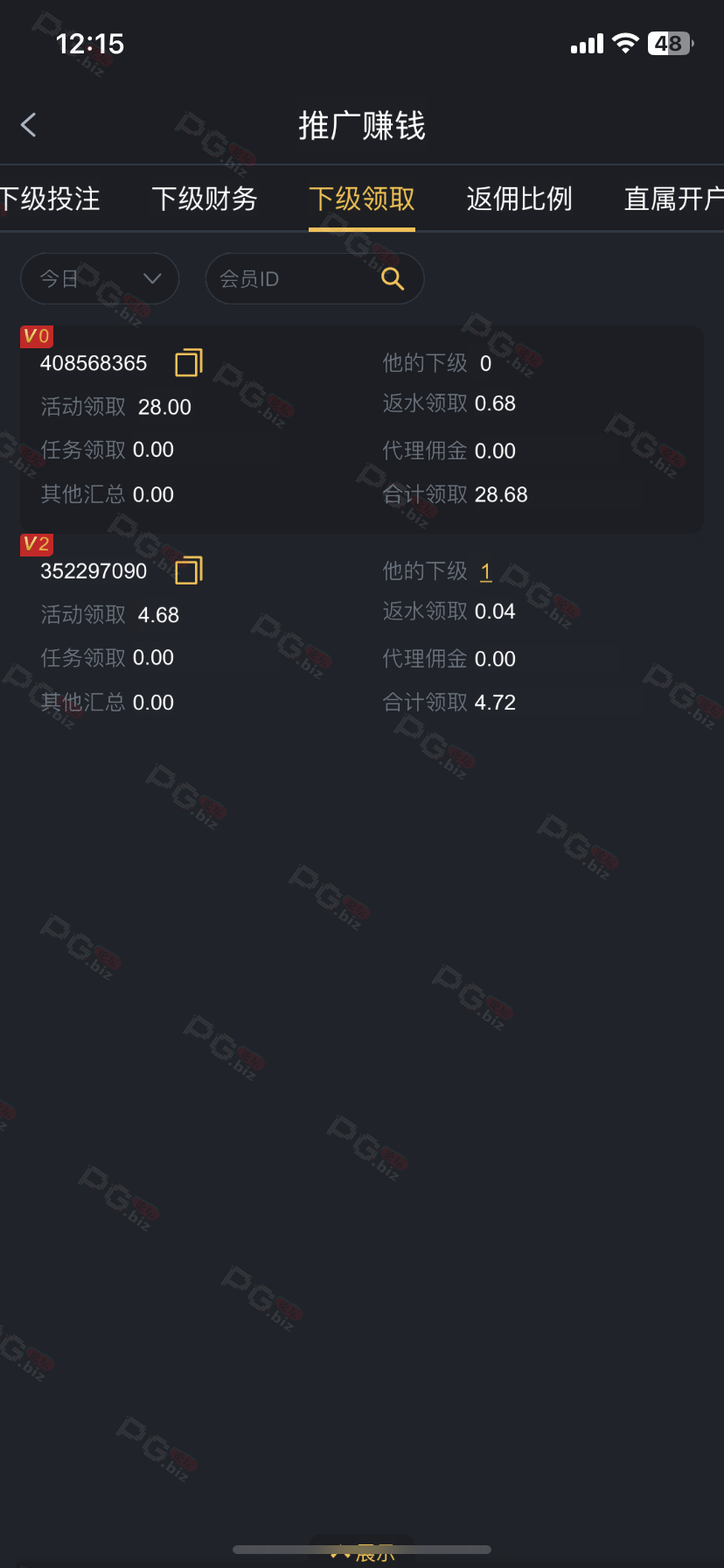The image size is (724, 1568).
Task: Expand the 今日 date dropdown
Action: coord(100,279)
